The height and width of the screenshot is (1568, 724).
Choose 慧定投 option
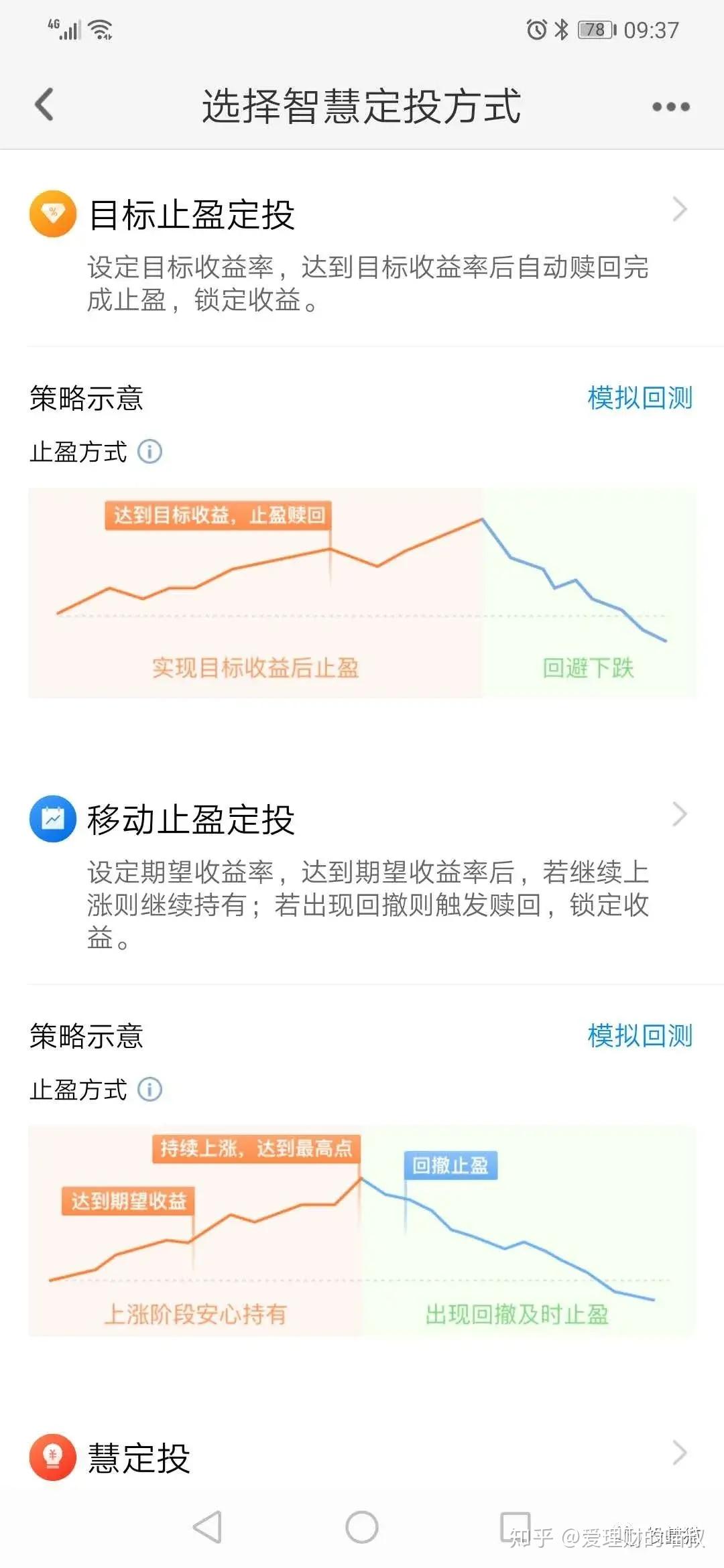click(362, 1457)
